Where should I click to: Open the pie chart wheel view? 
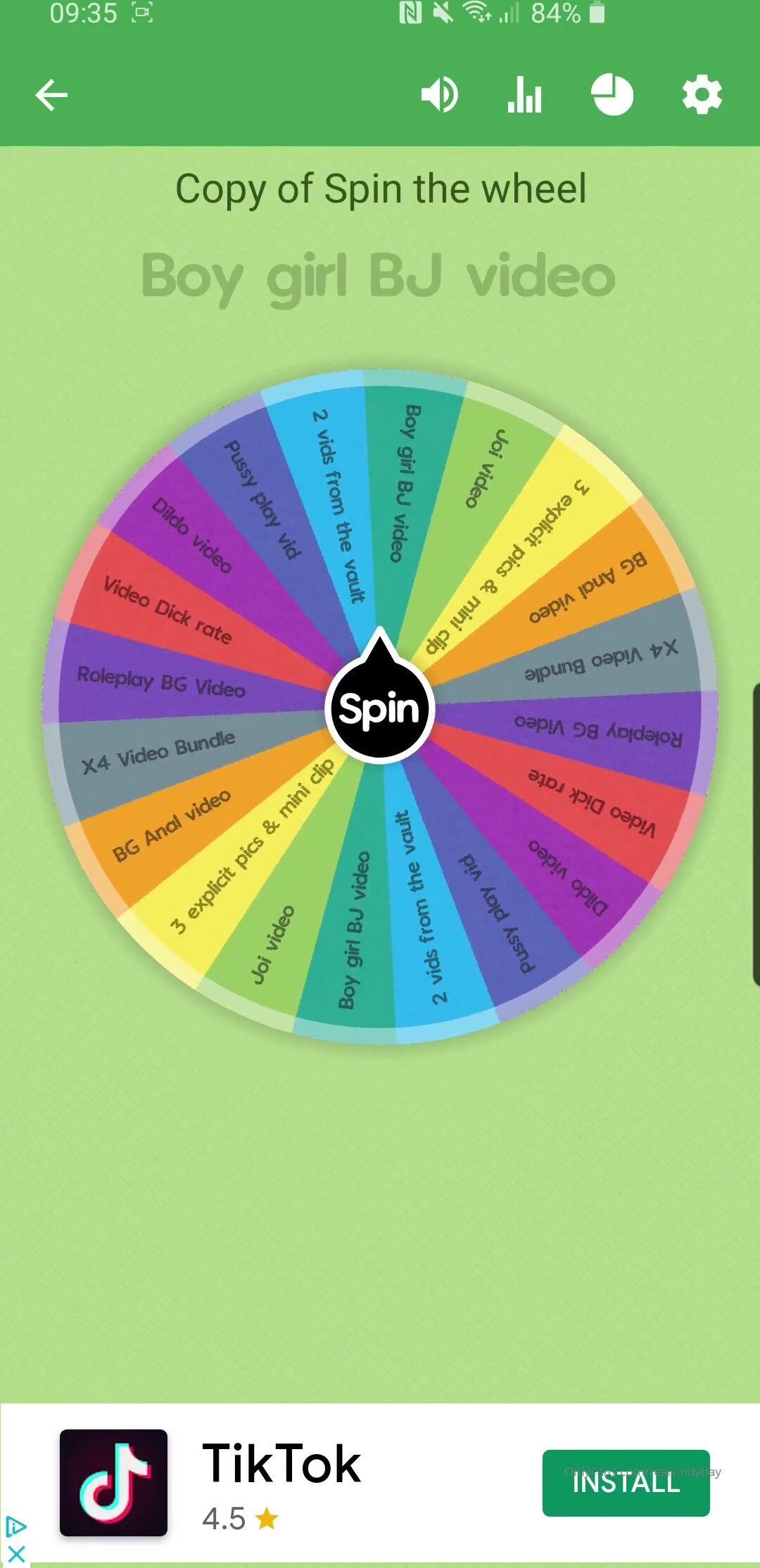[612, 95]
